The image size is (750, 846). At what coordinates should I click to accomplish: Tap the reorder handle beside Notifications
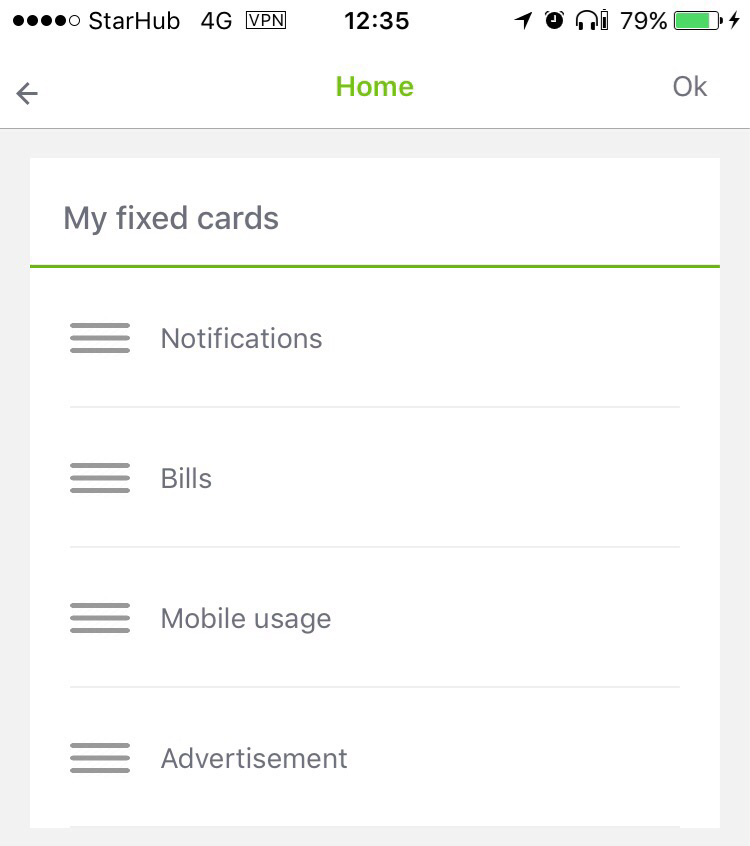pyautogui.click(x=100, y=338)
